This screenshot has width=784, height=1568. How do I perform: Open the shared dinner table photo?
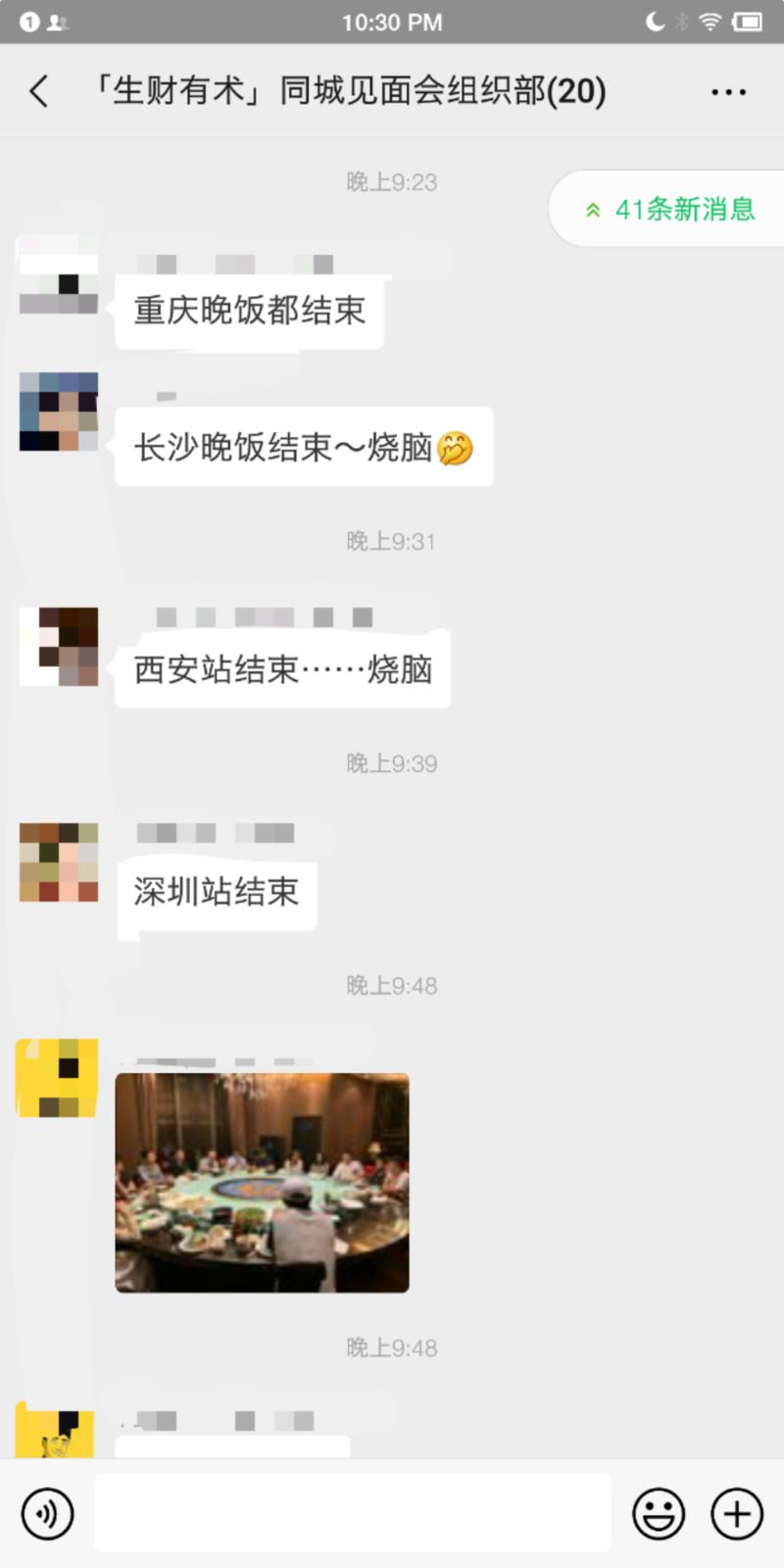point(262,1183)
